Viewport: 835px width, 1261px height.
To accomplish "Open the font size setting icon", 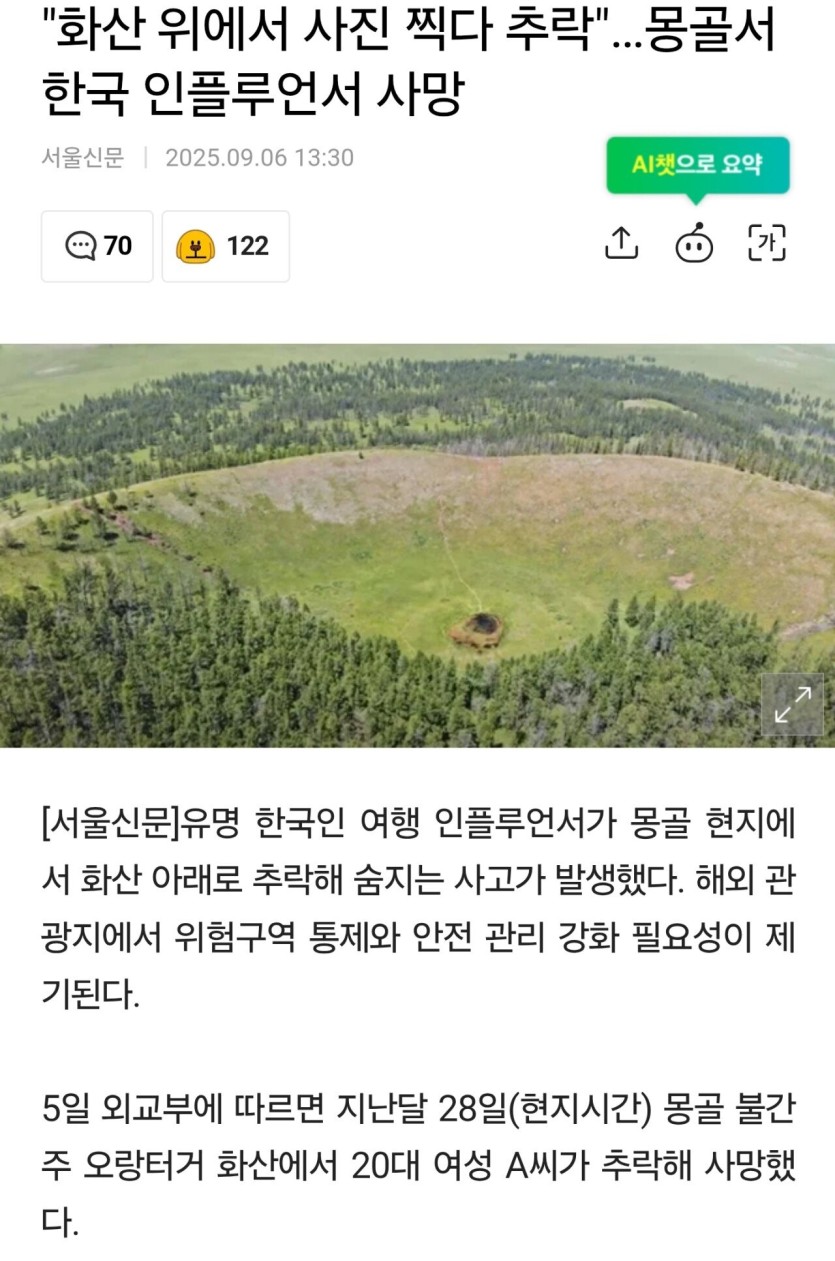I will pos(767,243).
